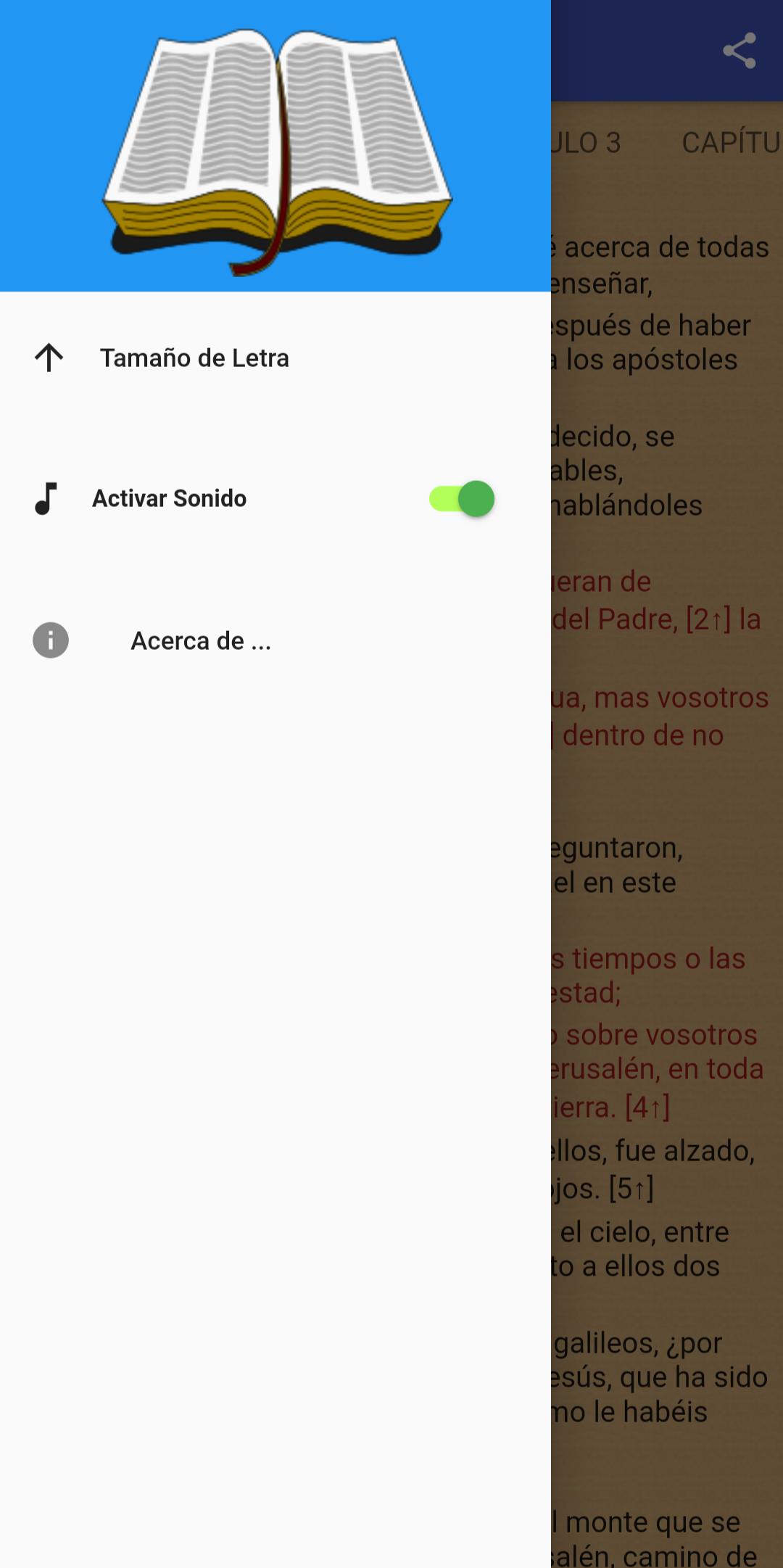The height and width of the screenshot is (1568, 783).
Task: Tap the share icon in the app bar
Action: click(739, 51)
